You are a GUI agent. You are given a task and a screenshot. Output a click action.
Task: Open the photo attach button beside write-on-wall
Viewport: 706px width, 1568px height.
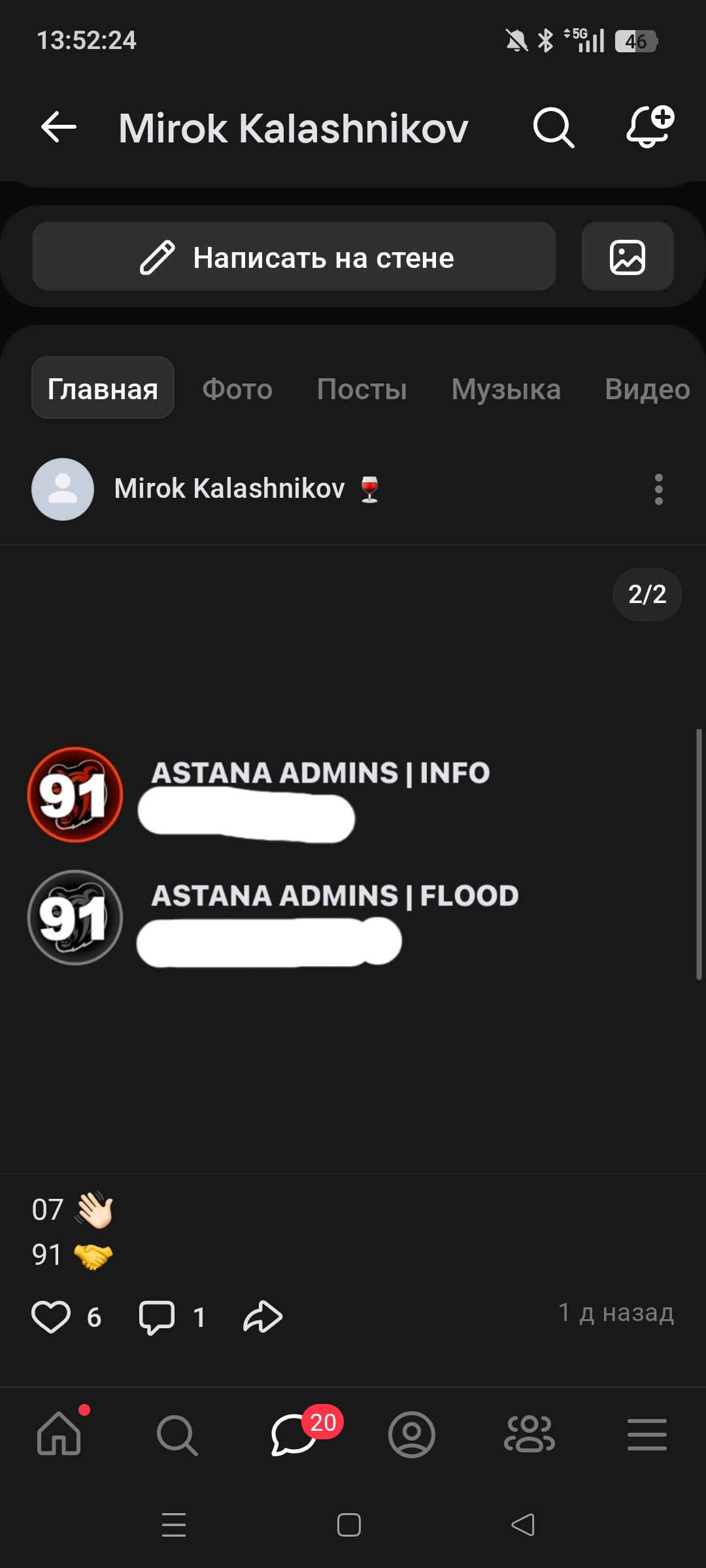coord(627,257)
